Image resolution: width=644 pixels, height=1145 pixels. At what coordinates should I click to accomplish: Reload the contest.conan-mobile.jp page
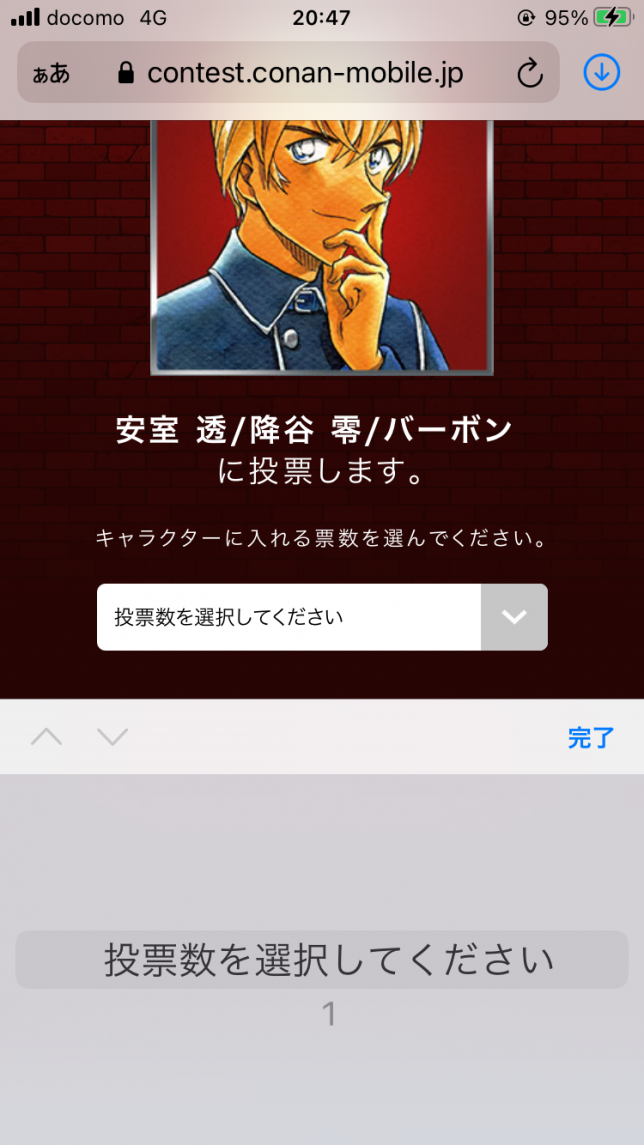point(529,73)
